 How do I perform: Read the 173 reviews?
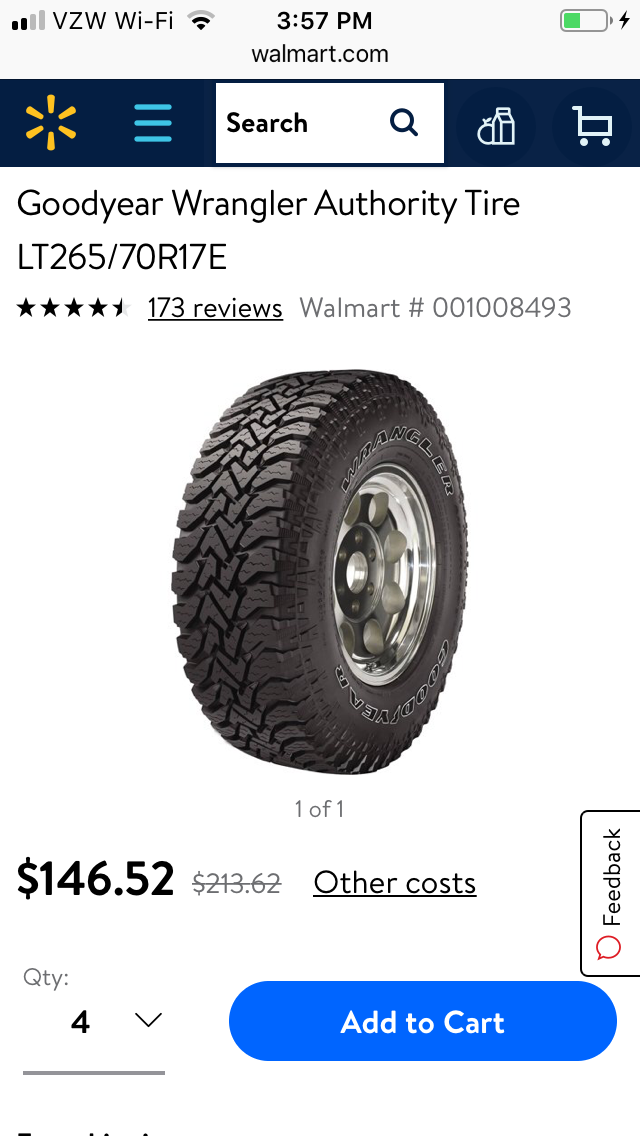[215, 307]
